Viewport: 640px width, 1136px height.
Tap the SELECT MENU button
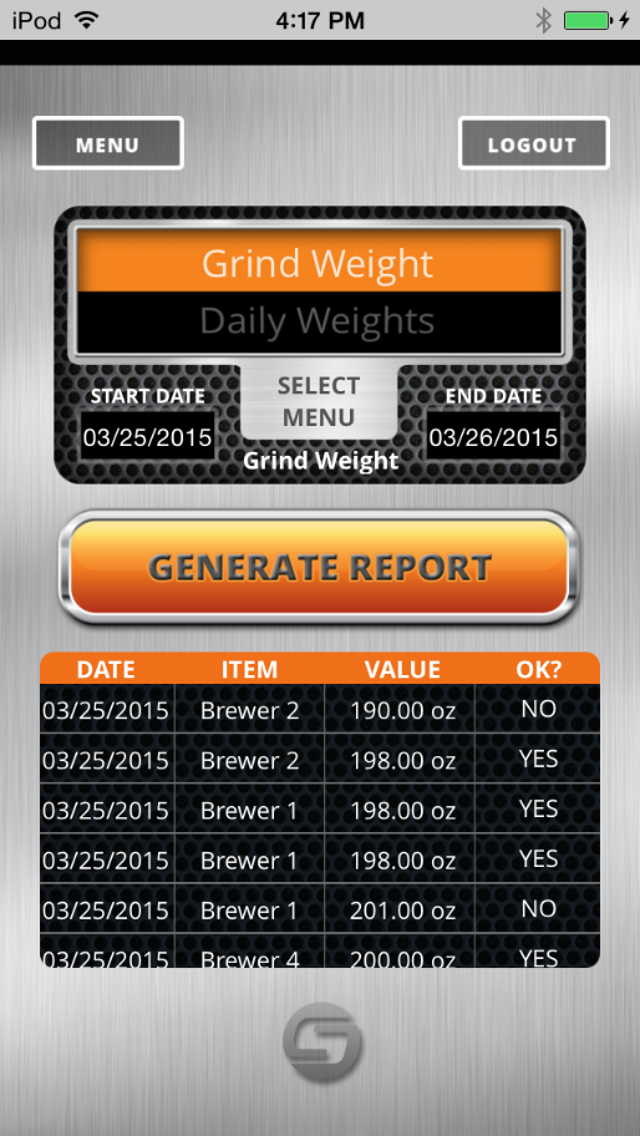point(319,401)
